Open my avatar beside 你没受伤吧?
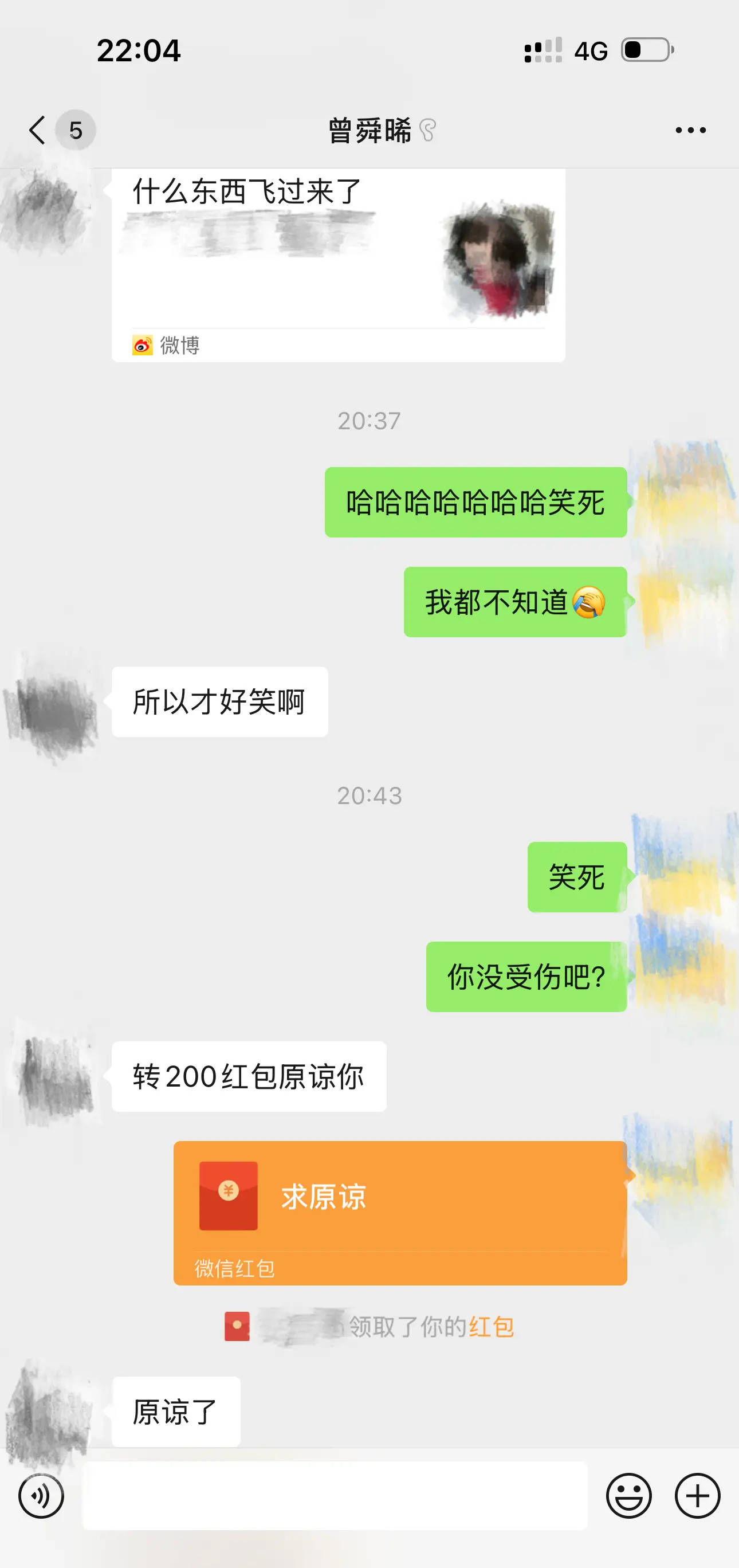 (680, 977)
